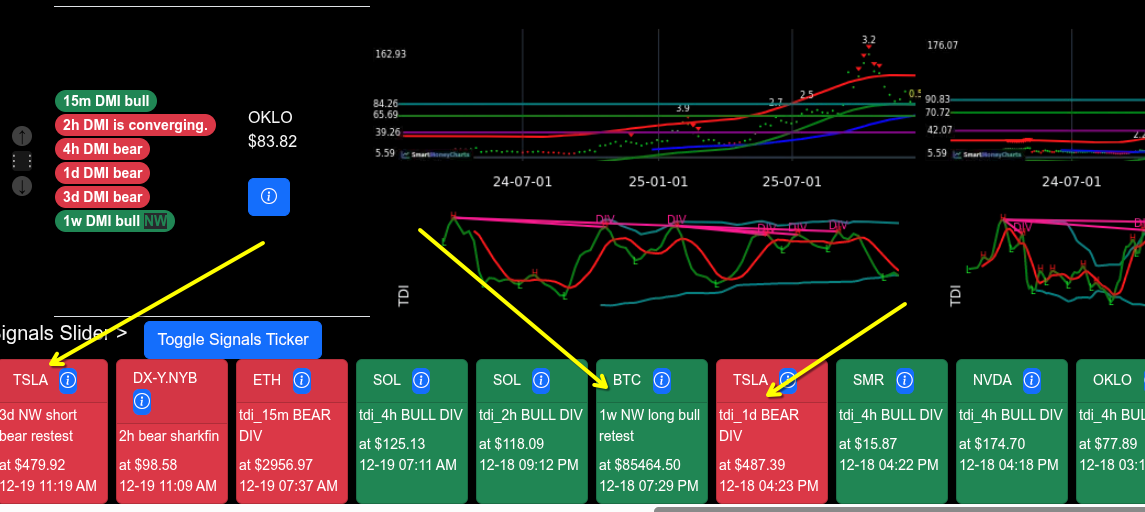View info for ETH tdi_15m BEAR DIV
Viewport: 1145px width, 512px height.
301,380
